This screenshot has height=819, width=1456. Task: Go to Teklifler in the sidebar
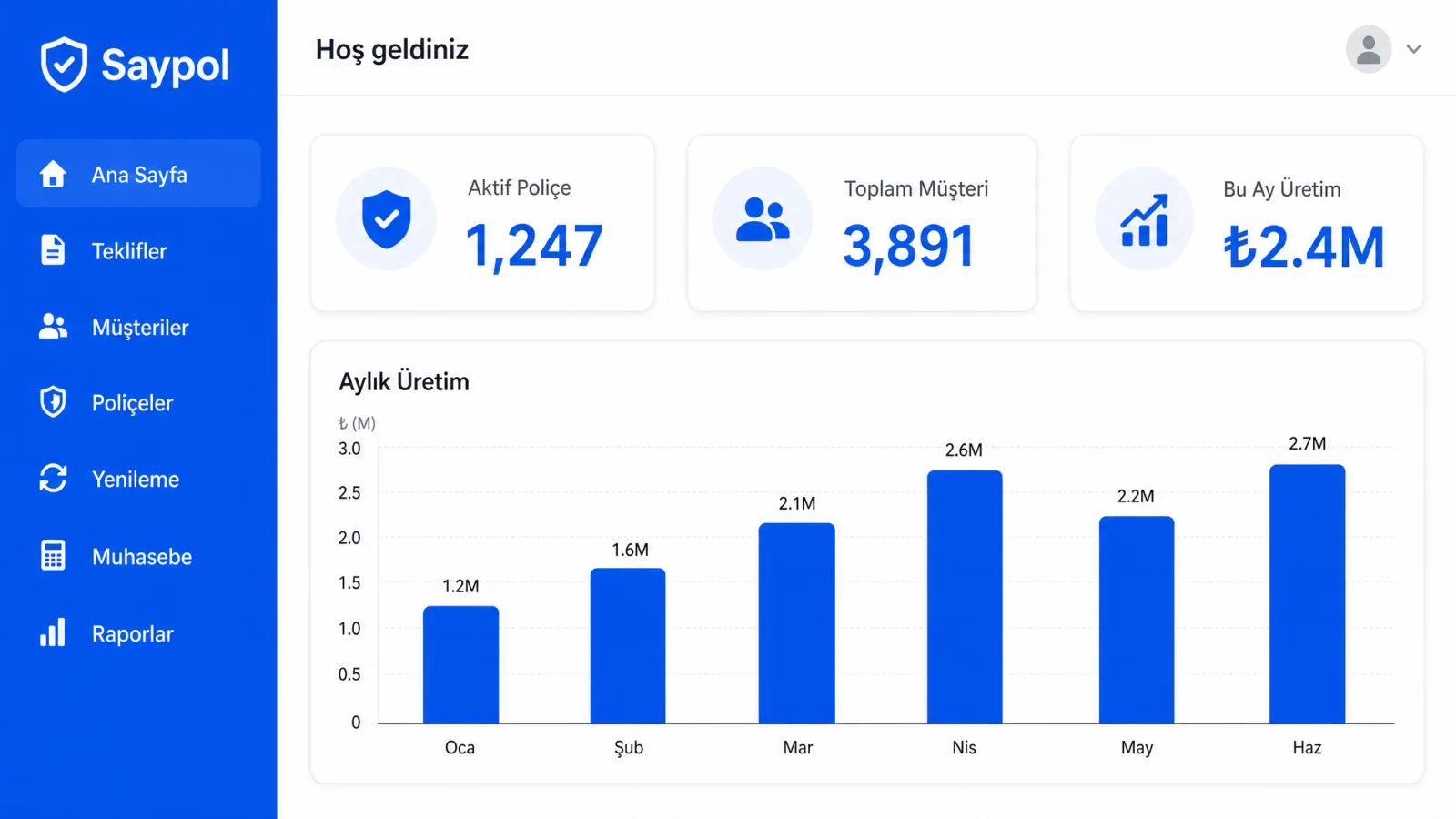[138, 250]
